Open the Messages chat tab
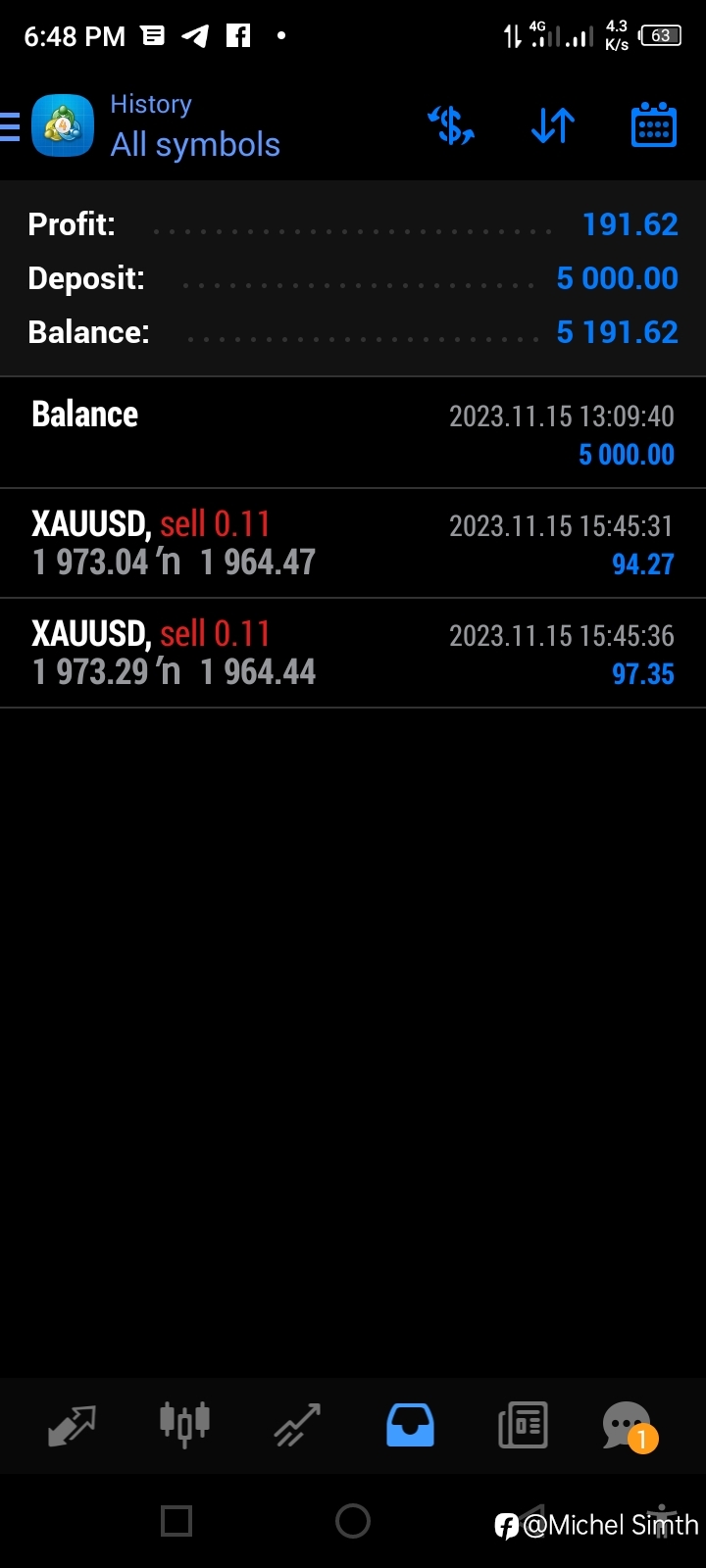Image resolution: width=706 pixels, height=1568 pixels. click(x=628, y=1425)
